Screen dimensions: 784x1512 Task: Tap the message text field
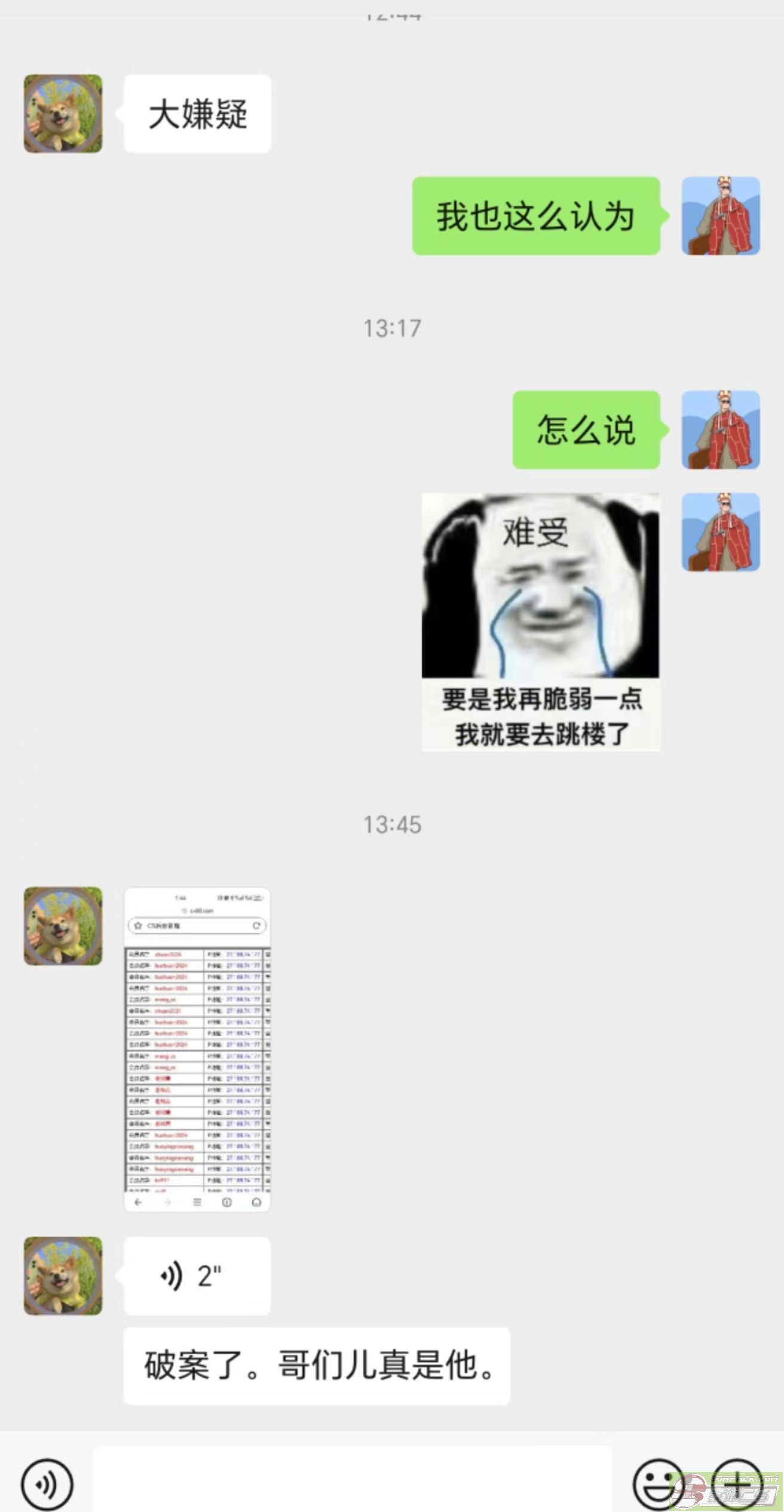click(353, 1479)
